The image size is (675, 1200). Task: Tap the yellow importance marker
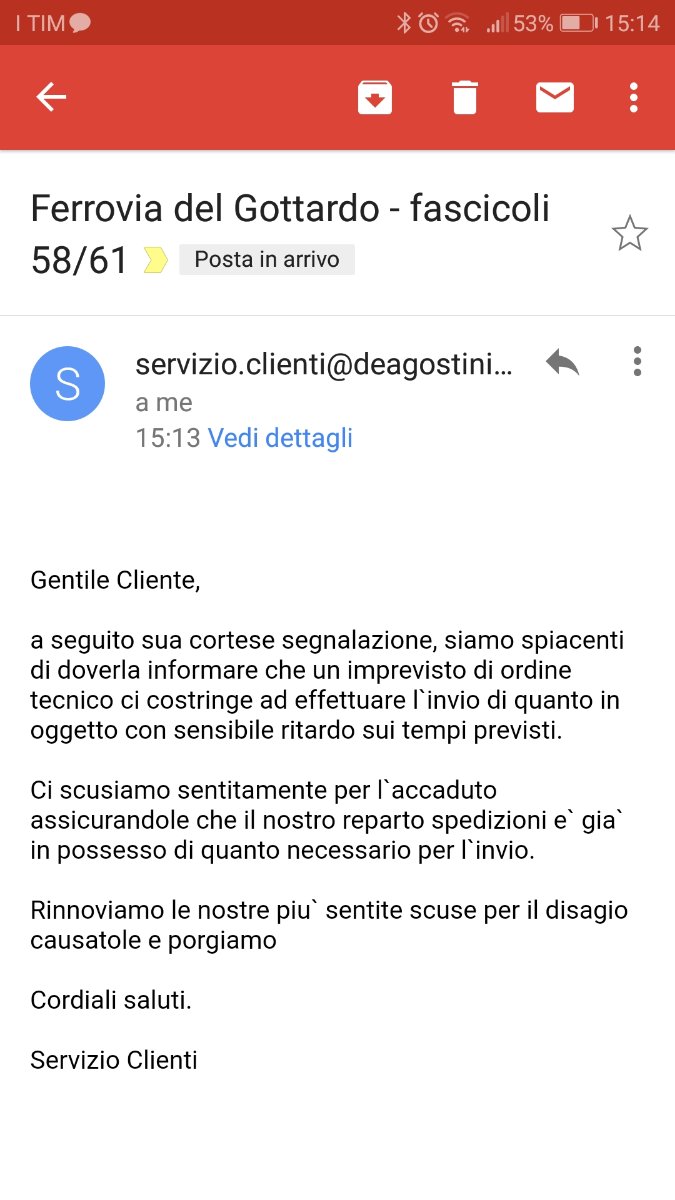click(x=155, y=261)
